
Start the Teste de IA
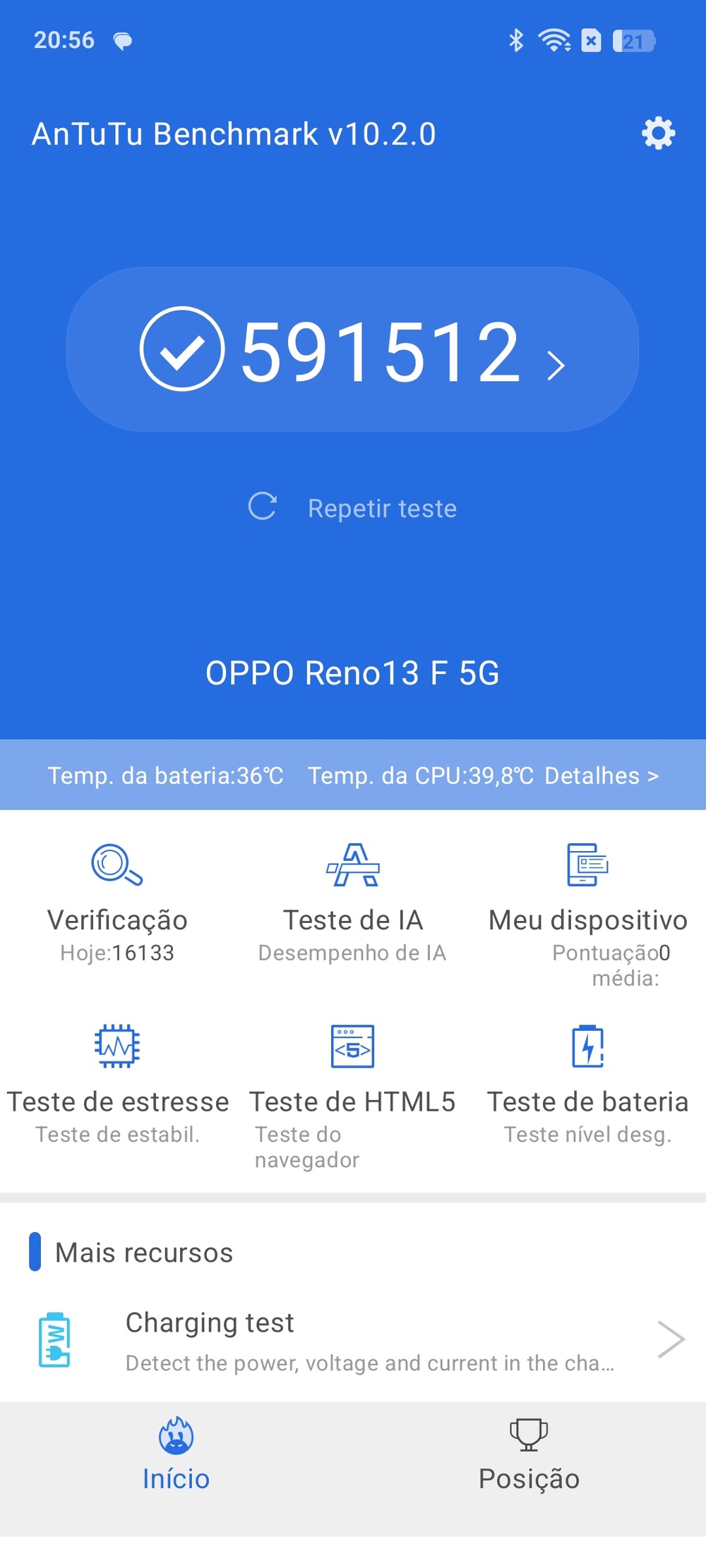352,903
